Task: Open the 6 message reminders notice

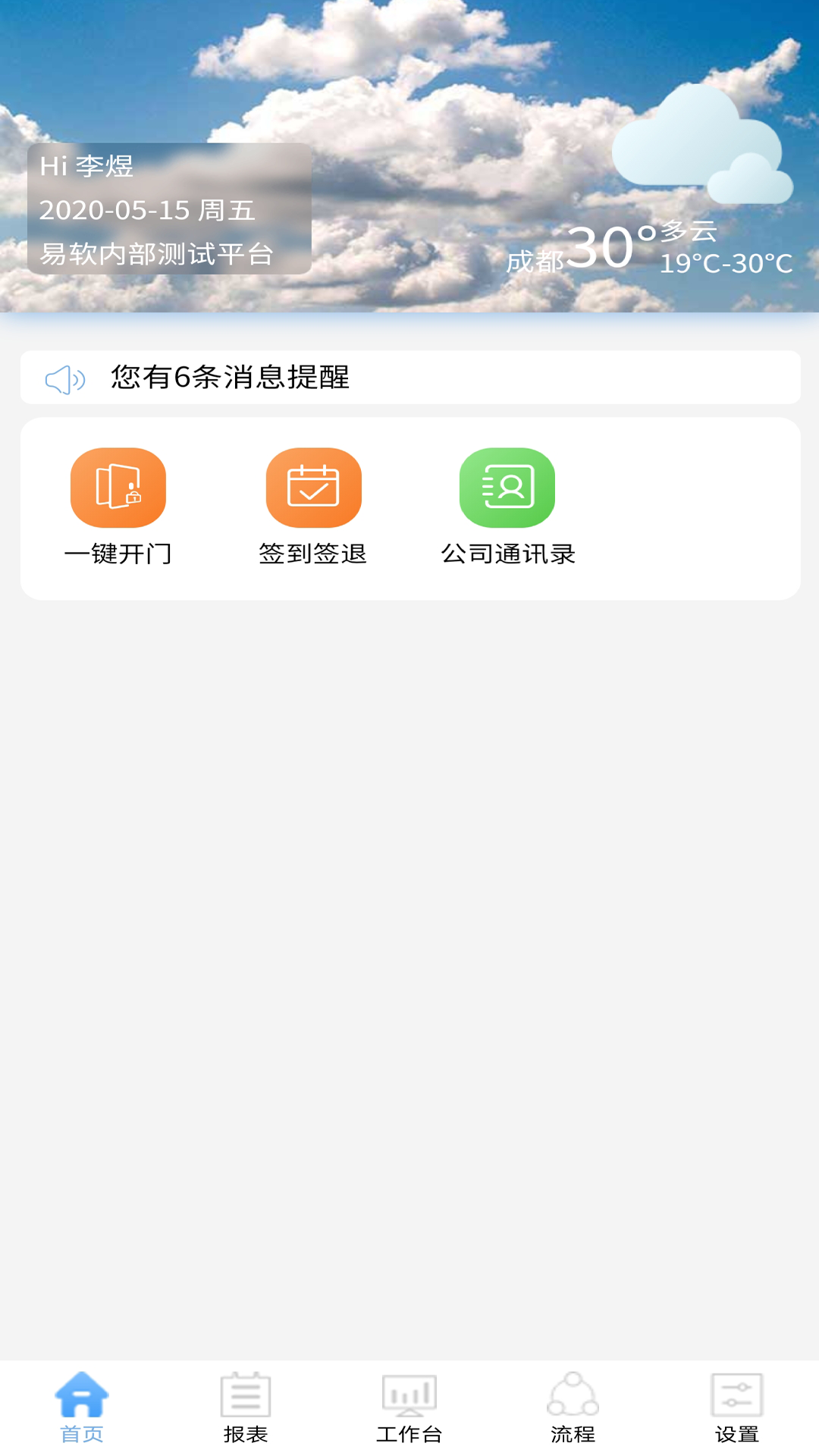Action: click(409, 377)
